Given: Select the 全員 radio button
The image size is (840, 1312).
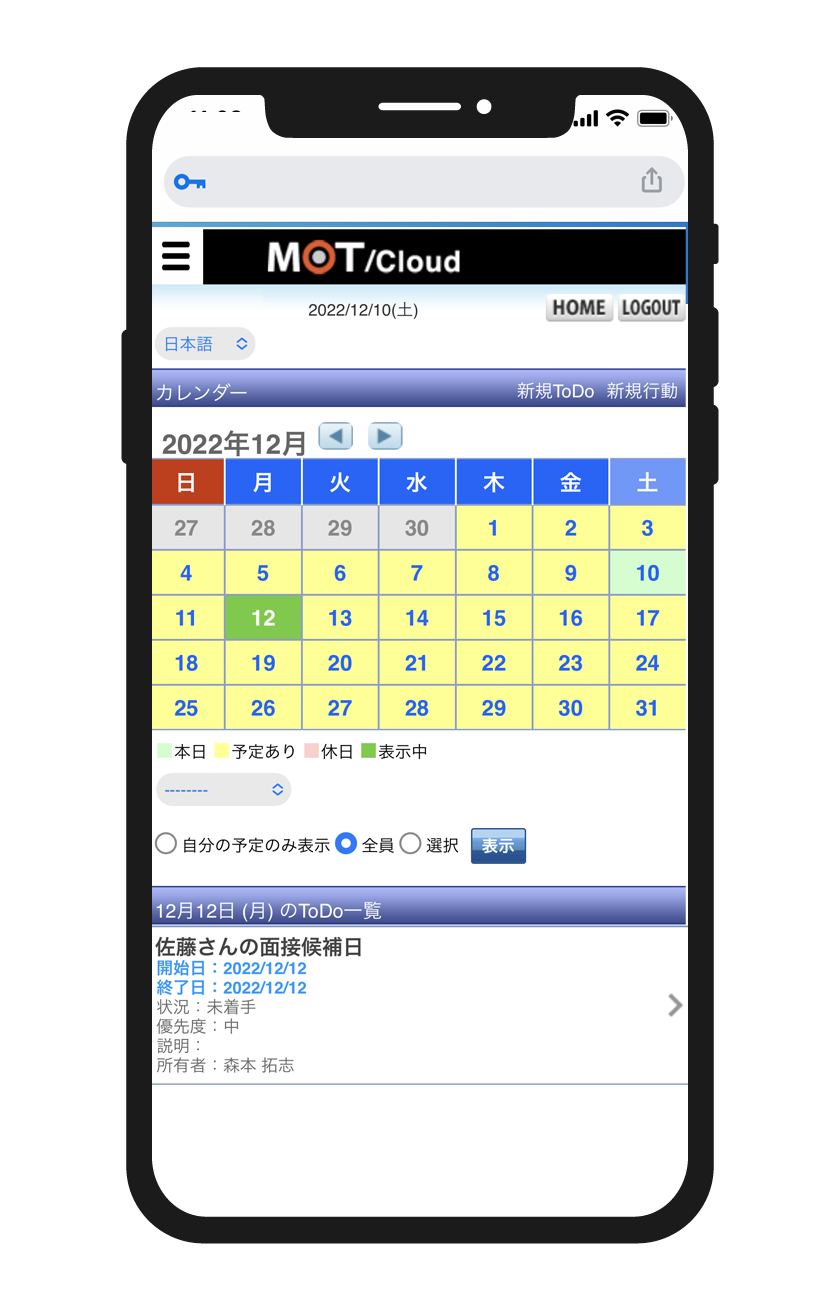Looking at the screenshot, I should 347,843.
